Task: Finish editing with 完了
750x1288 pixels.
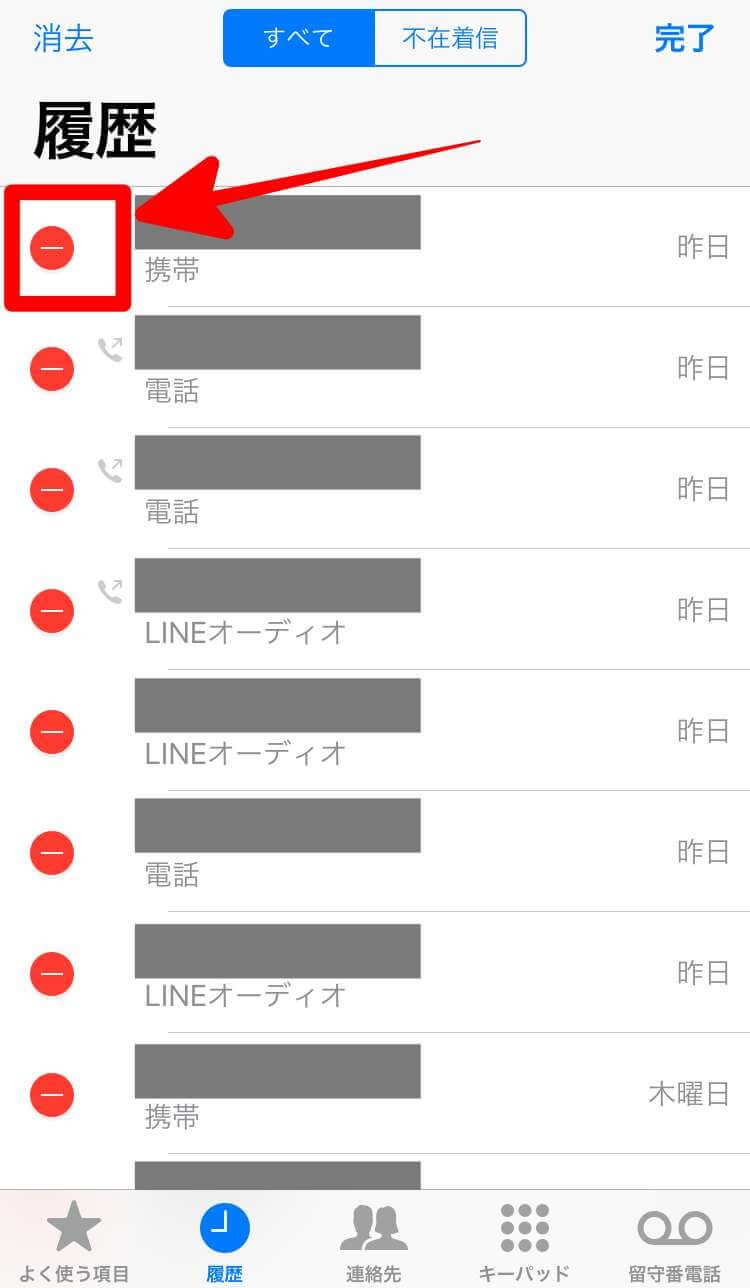Action: pos(684,38)
